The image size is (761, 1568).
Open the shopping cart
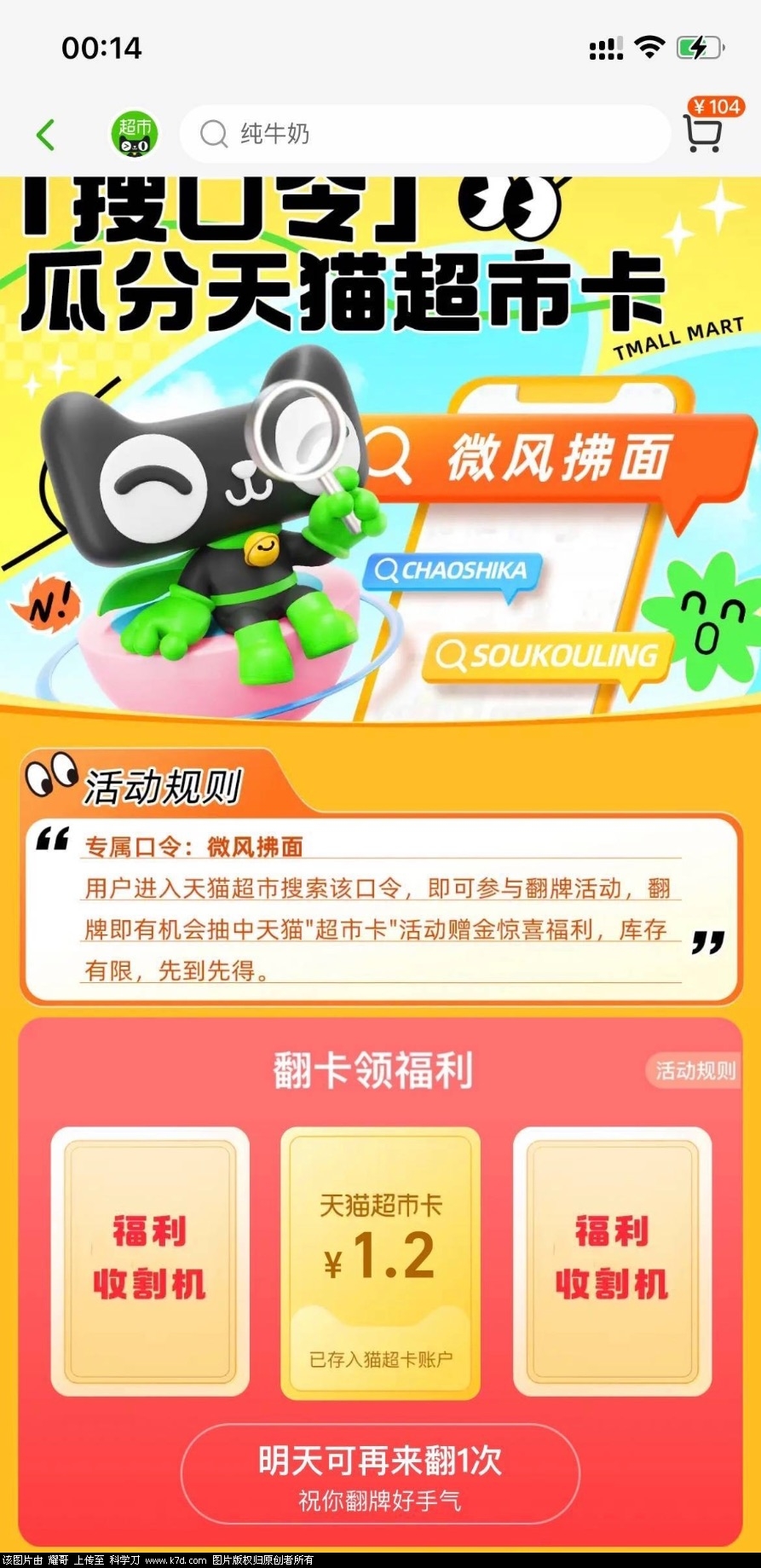[704, 134]
